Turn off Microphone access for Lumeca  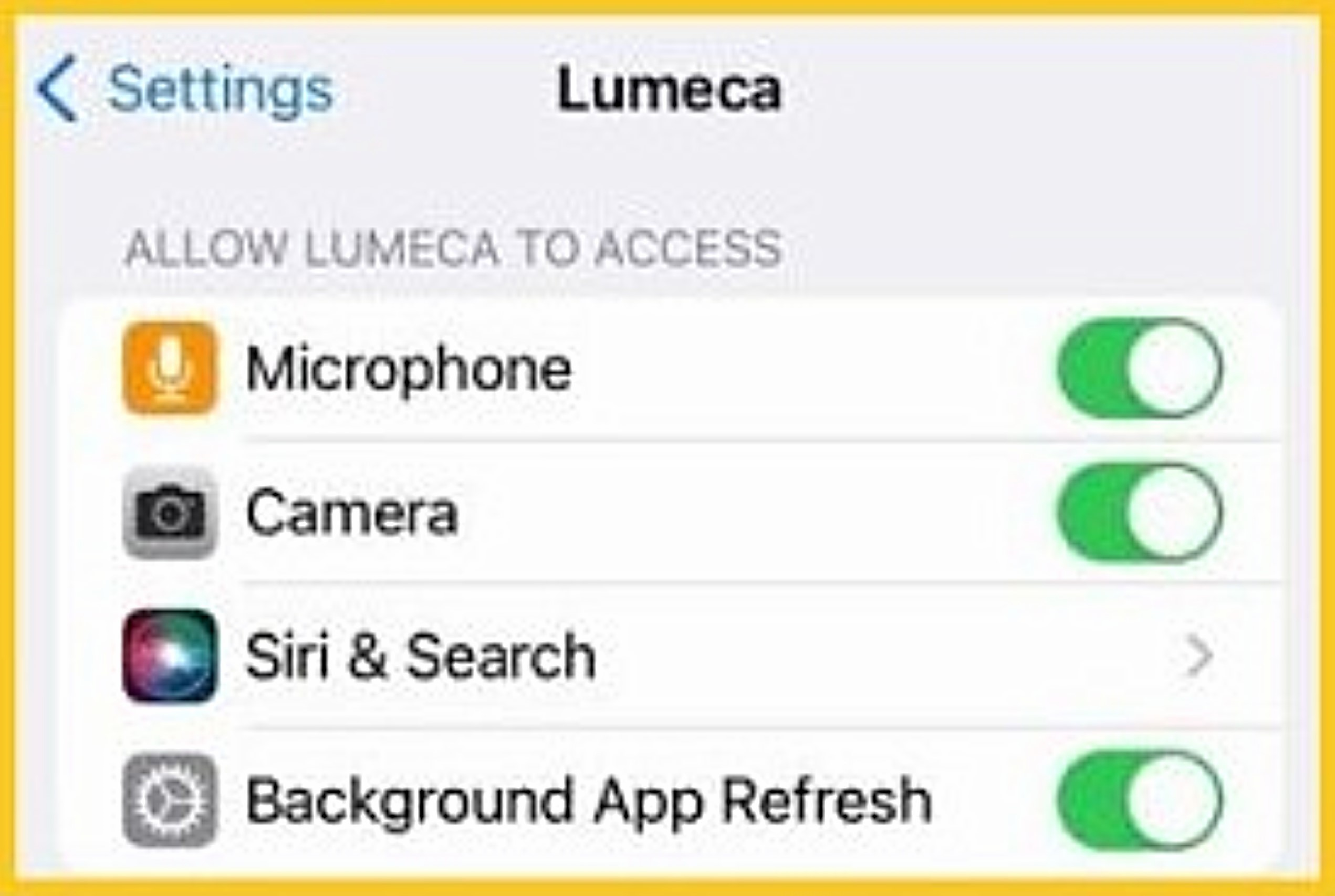click(1140, 369)
